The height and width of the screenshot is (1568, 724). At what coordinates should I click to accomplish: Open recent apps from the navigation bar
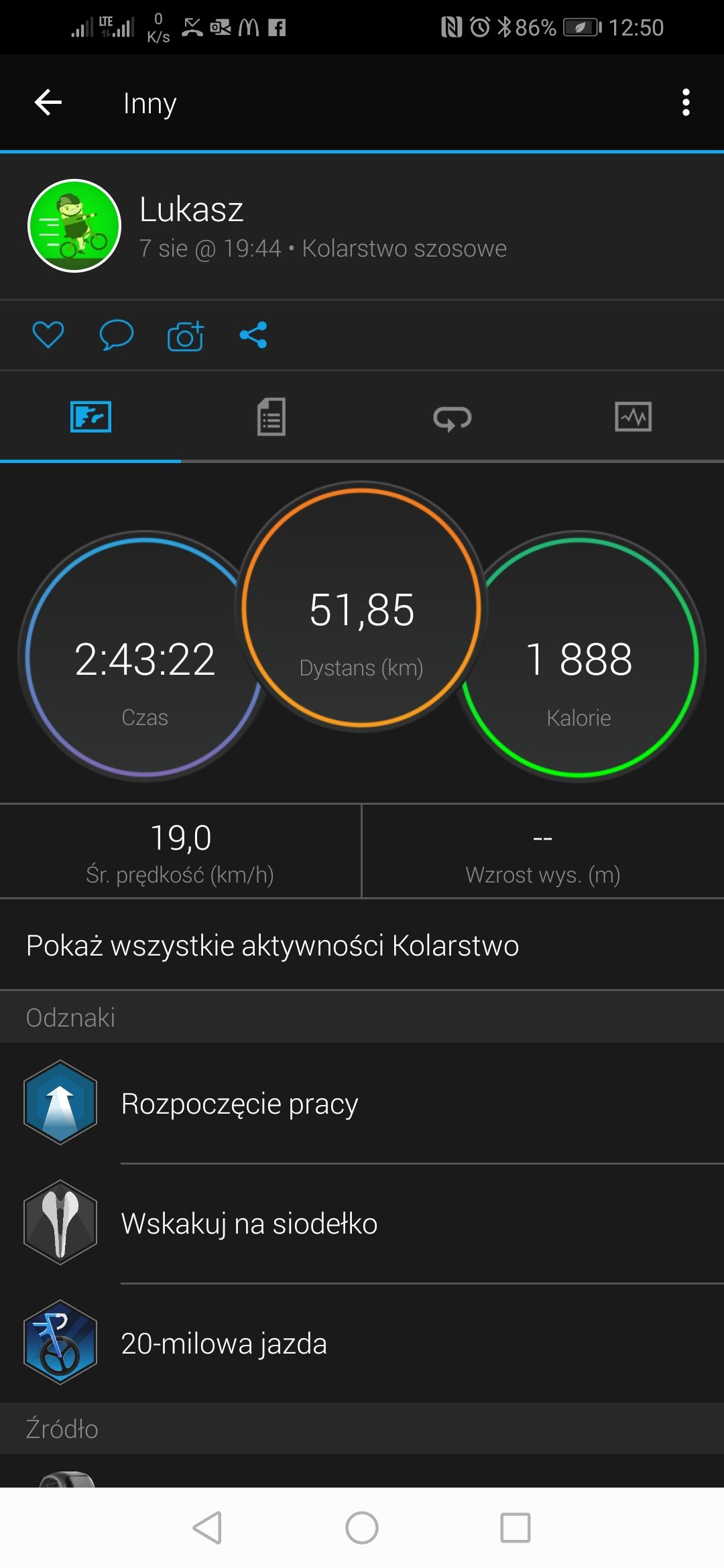(x=516, y=1528)
